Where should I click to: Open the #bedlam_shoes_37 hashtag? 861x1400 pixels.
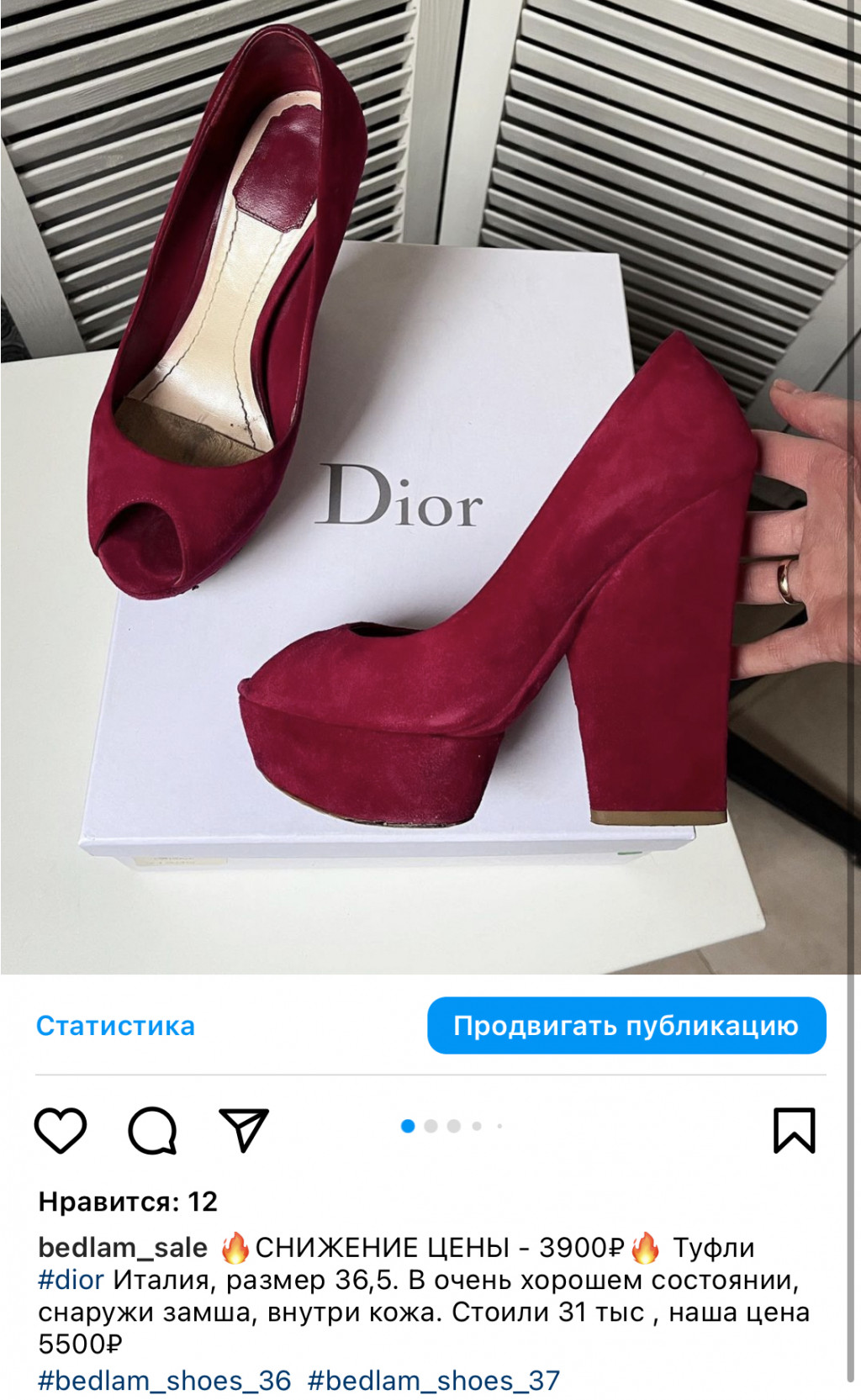click(x=434, y=1380)
